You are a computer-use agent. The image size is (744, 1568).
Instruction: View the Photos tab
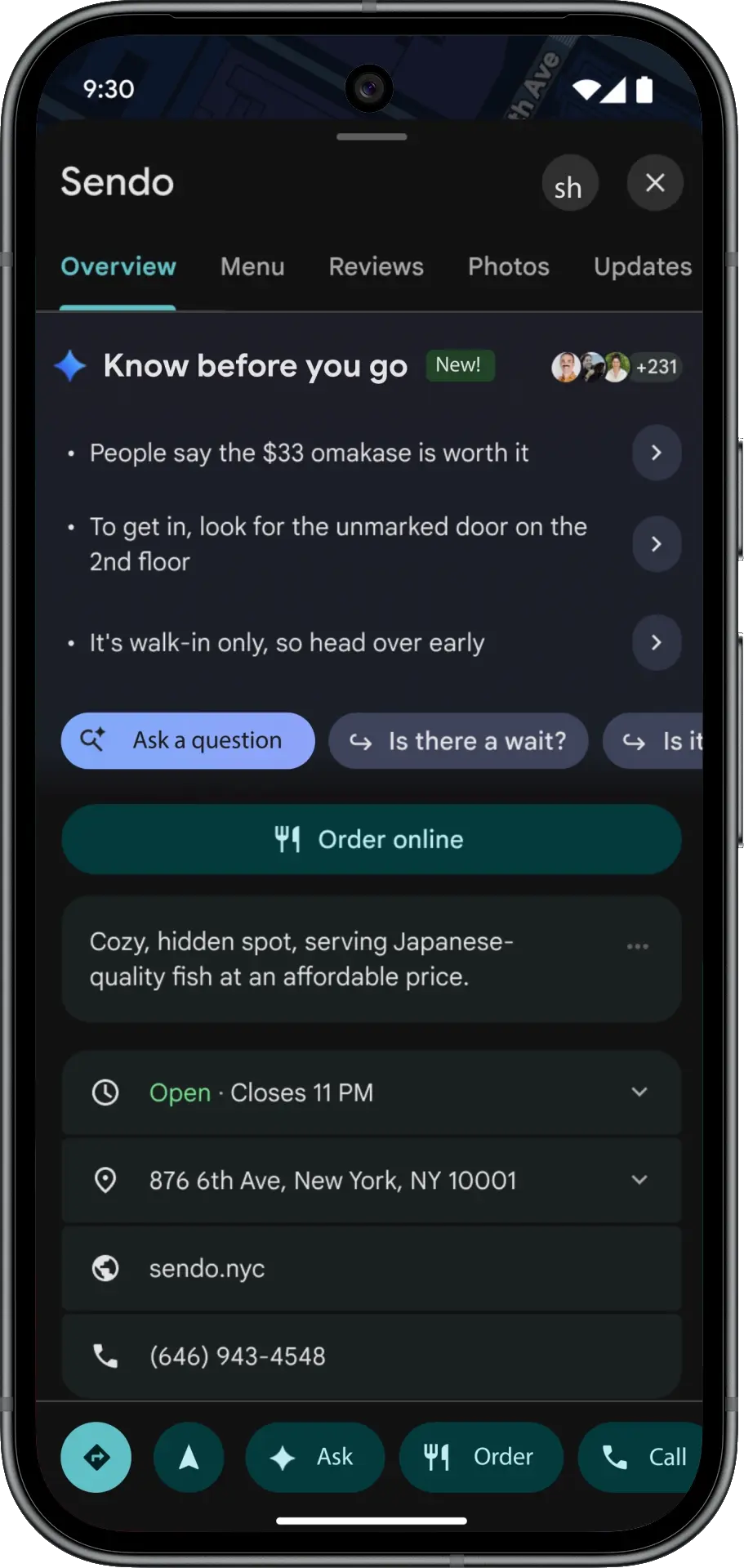[x=508, y=266]
